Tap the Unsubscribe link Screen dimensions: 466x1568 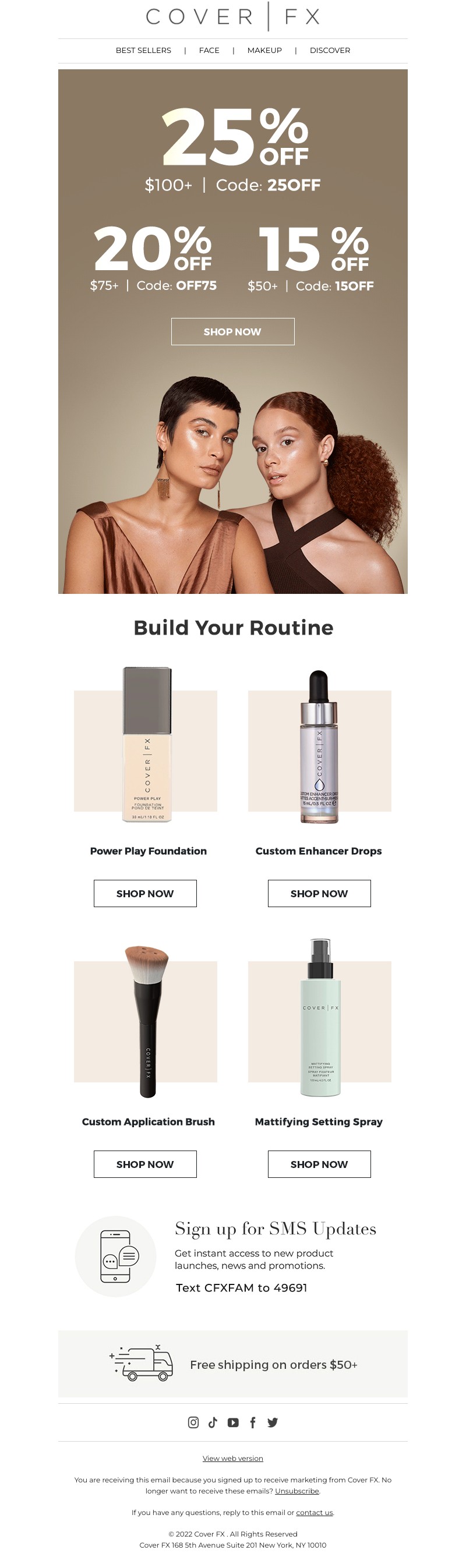296,1491
